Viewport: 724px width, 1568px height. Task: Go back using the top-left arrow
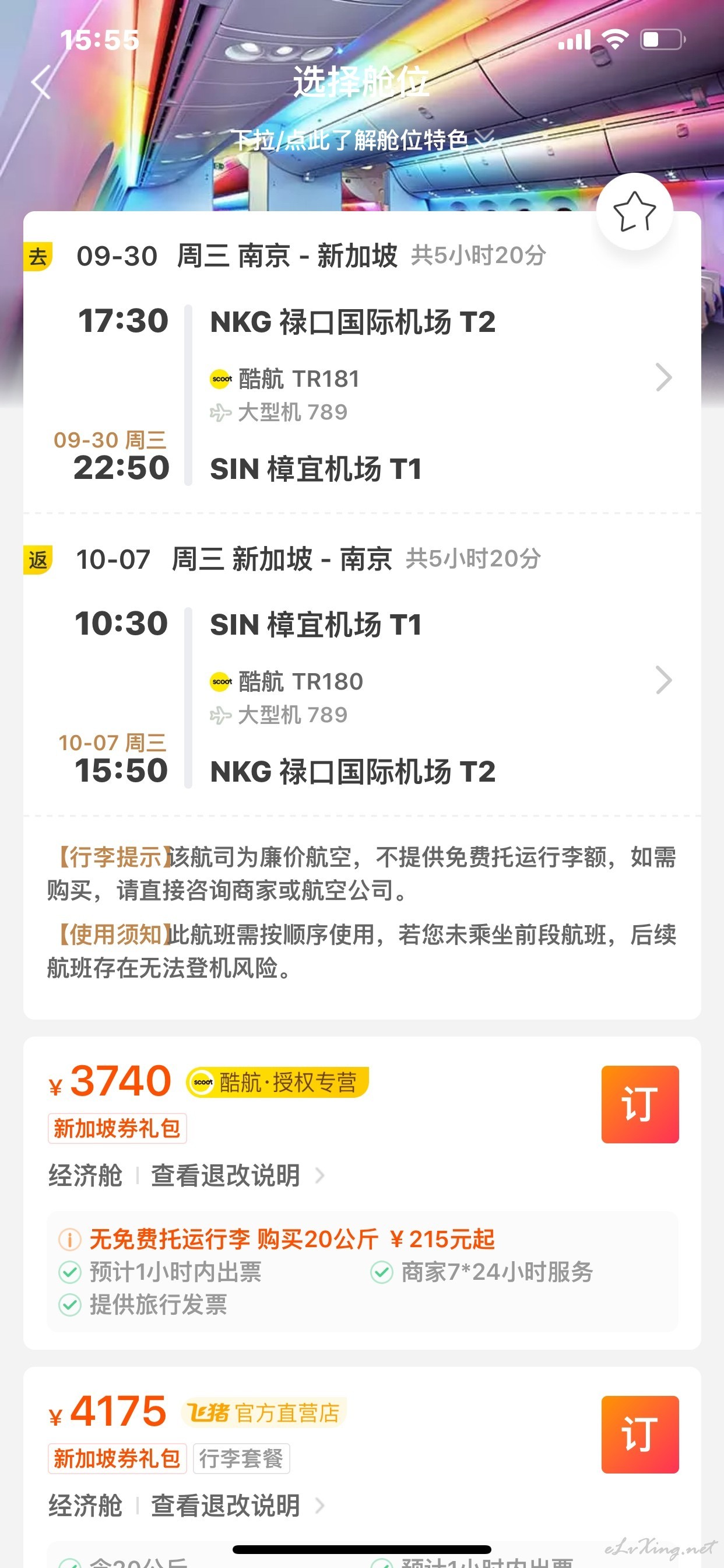click(x=41, y=83)
